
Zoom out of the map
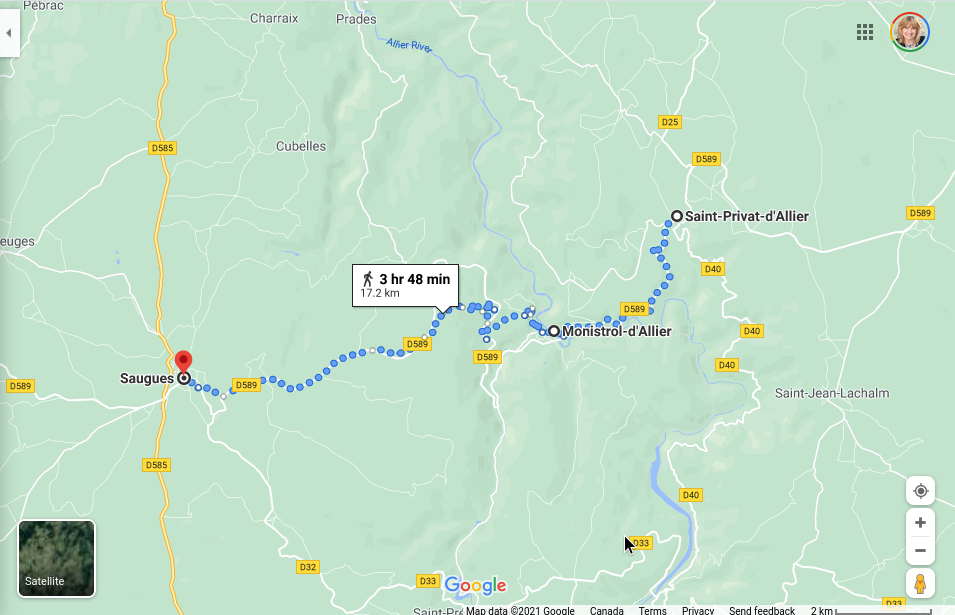point(920,550)
